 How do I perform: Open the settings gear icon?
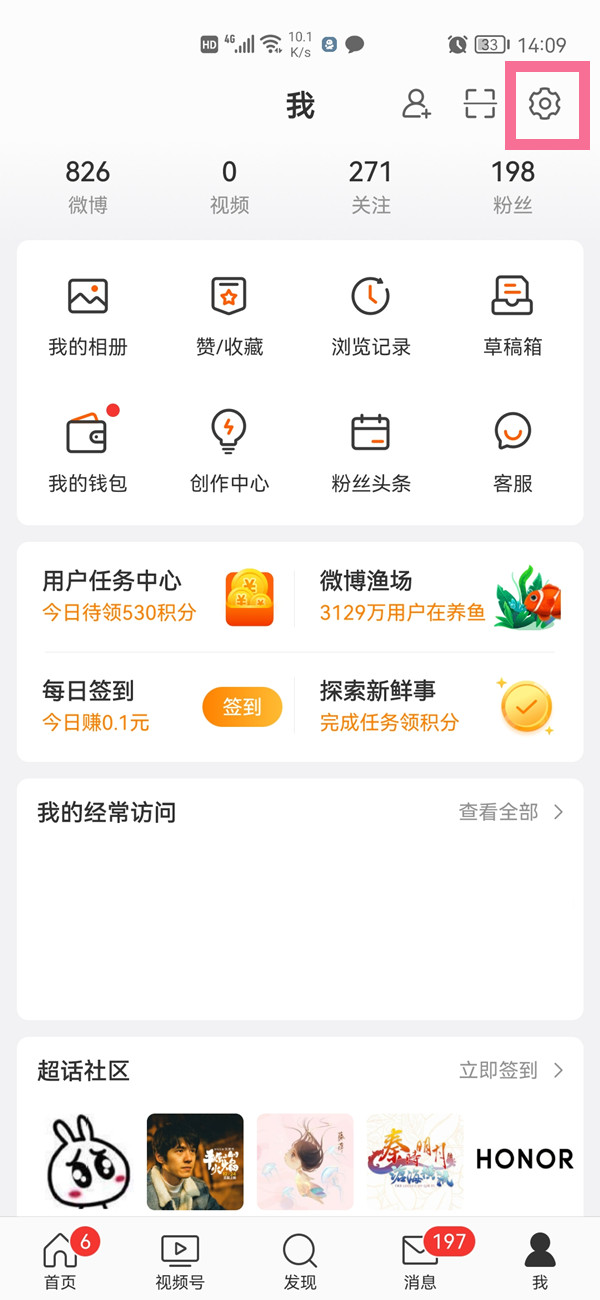tap(545, 104)
